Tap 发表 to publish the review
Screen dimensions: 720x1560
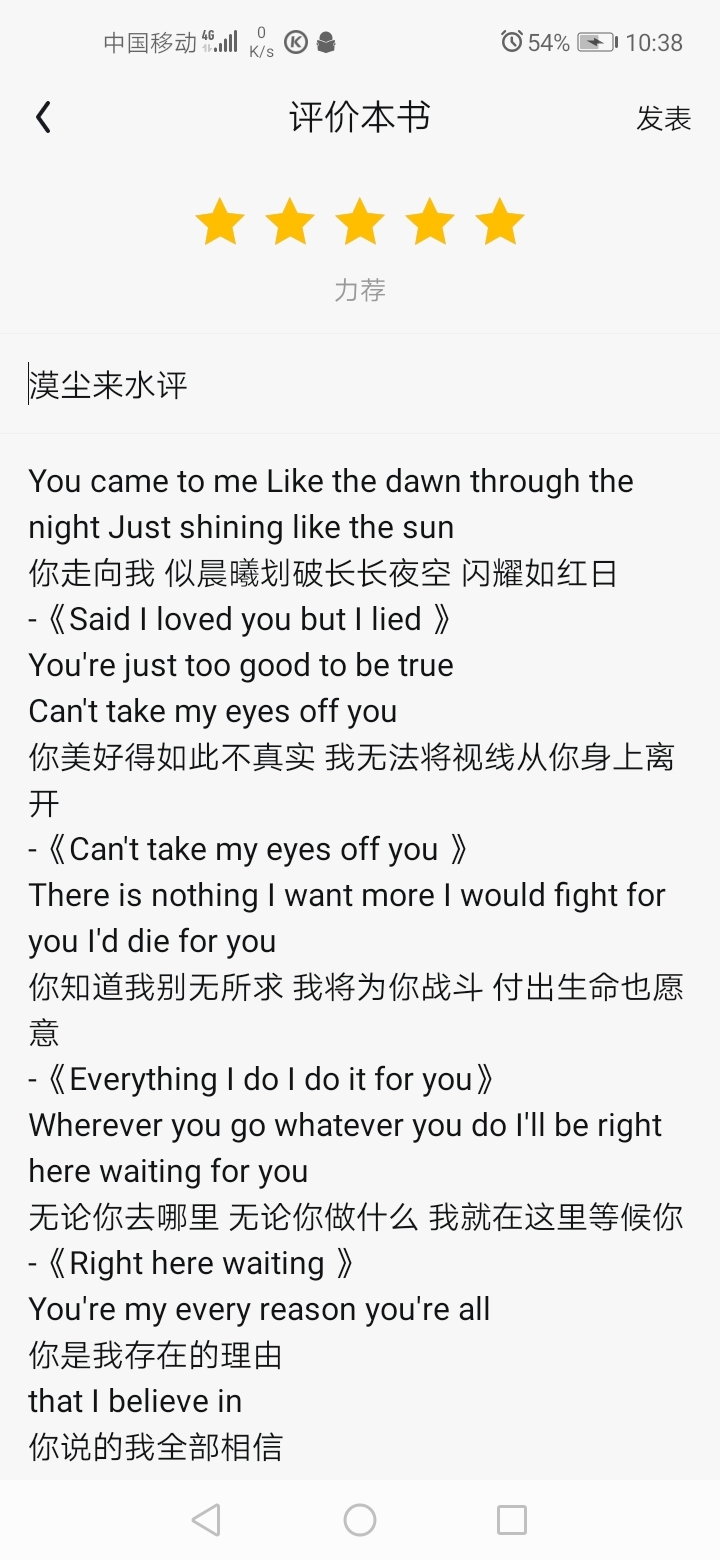(x=663, y=118)
